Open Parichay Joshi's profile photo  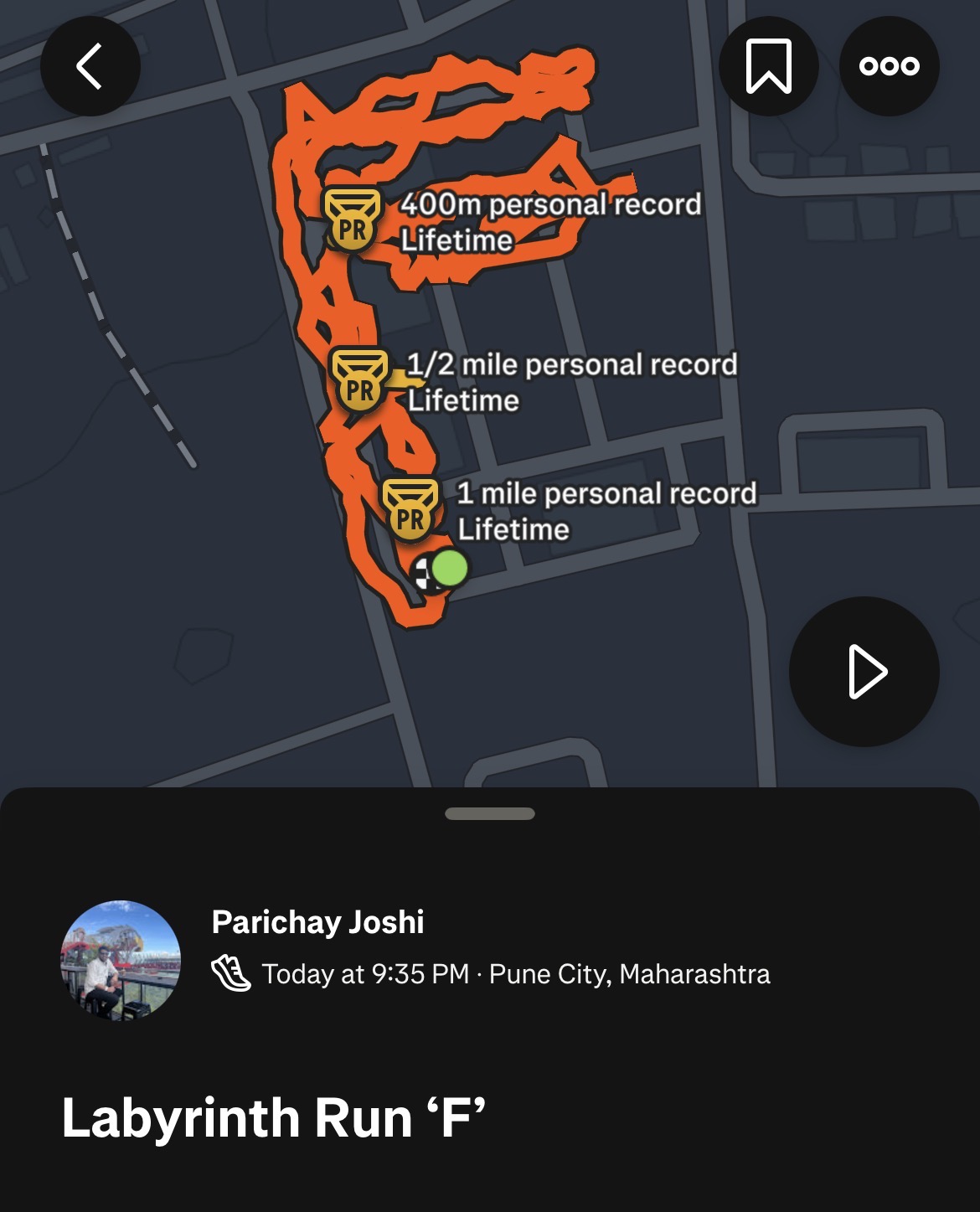pyautogui.click(x=121, y=960)
